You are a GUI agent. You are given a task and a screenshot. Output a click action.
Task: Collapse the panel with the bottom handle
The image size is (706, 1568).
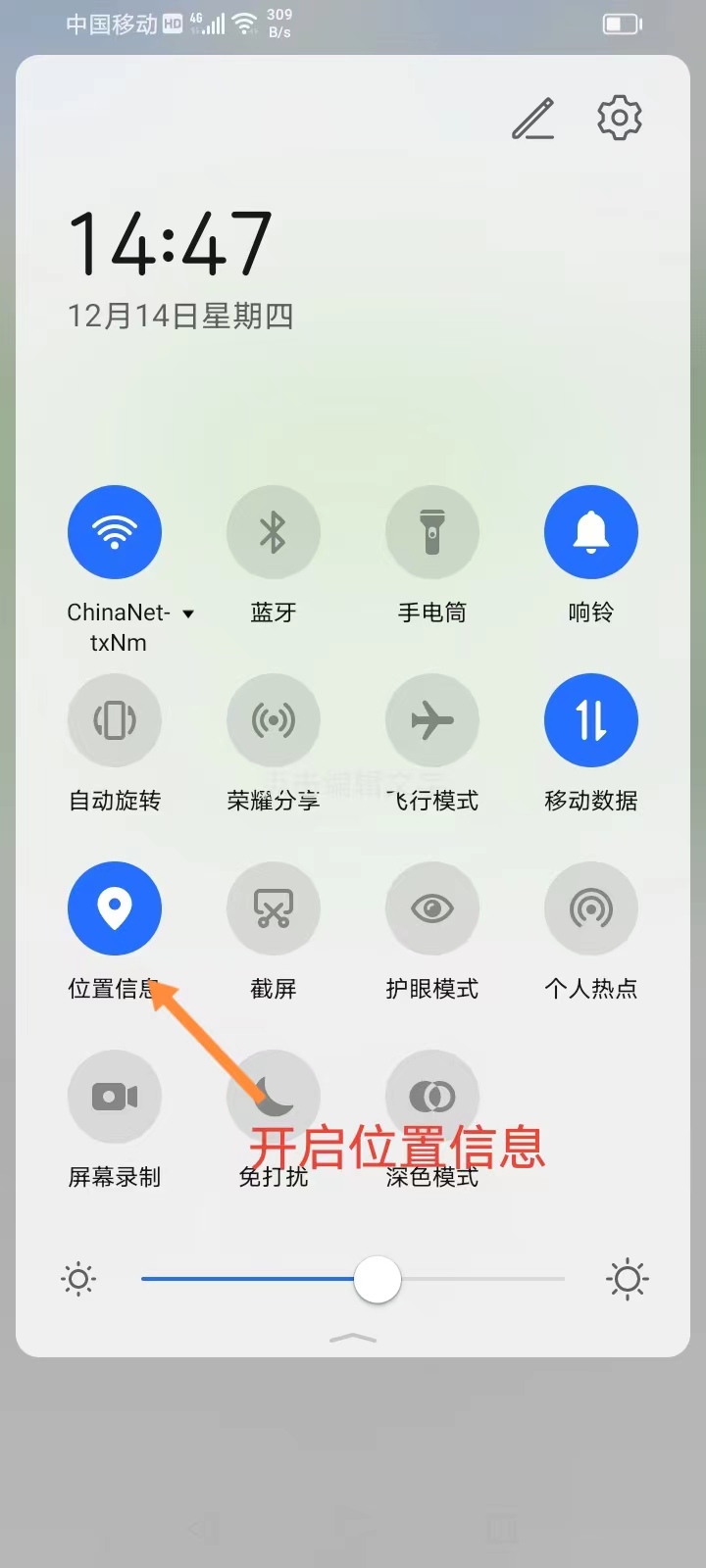coord(353,1338)
